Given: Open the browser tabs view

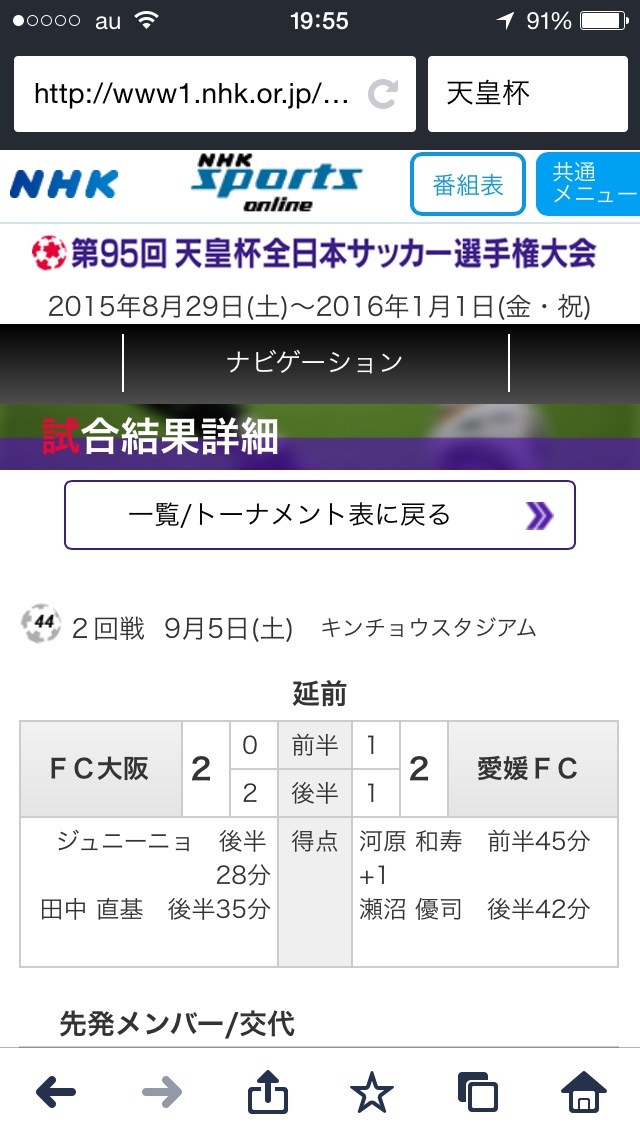Looking at the screenshot, I should [477, 1093].
